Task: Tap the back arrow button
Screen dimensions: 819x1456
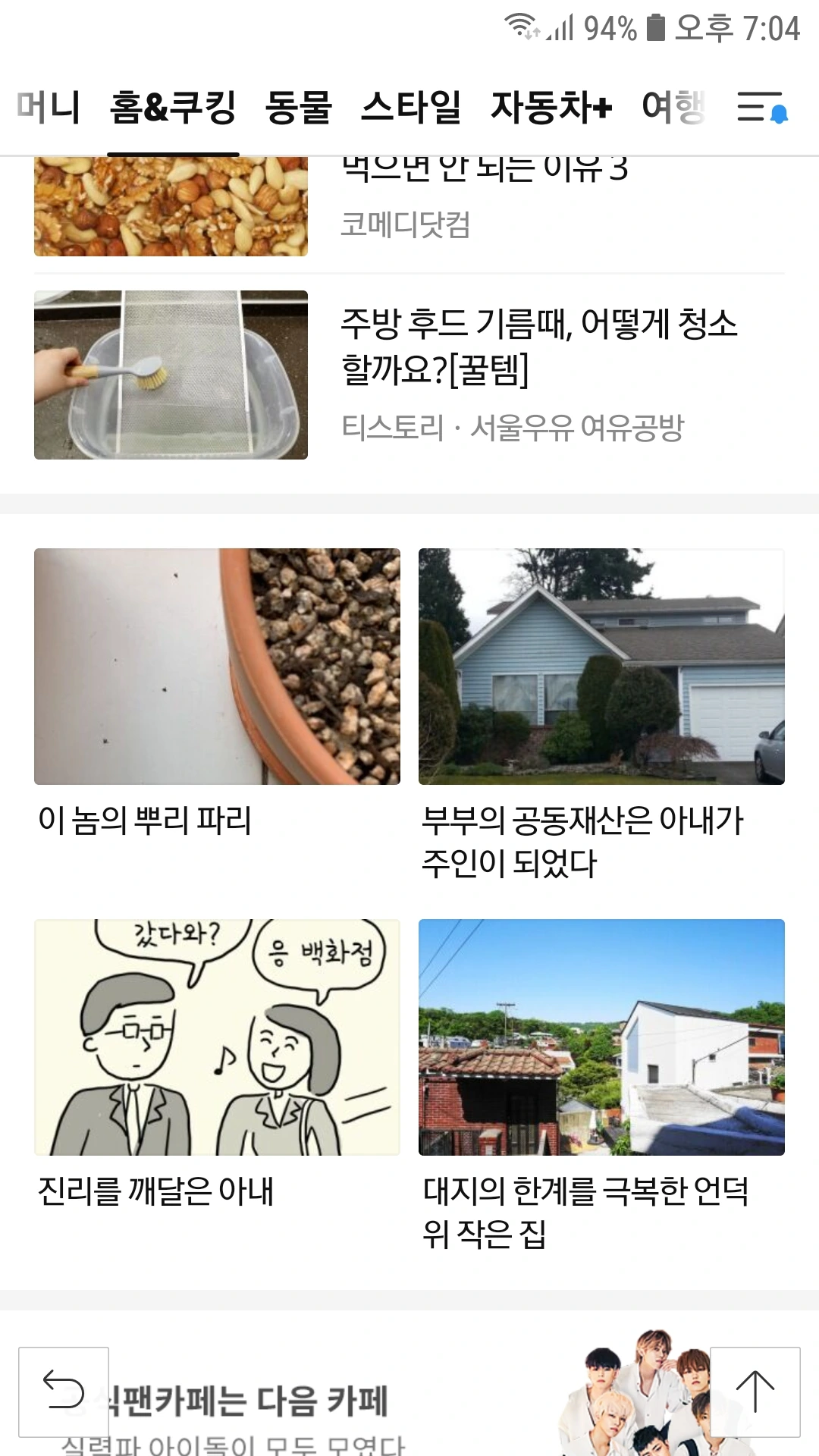Action: pos(64,1392)
